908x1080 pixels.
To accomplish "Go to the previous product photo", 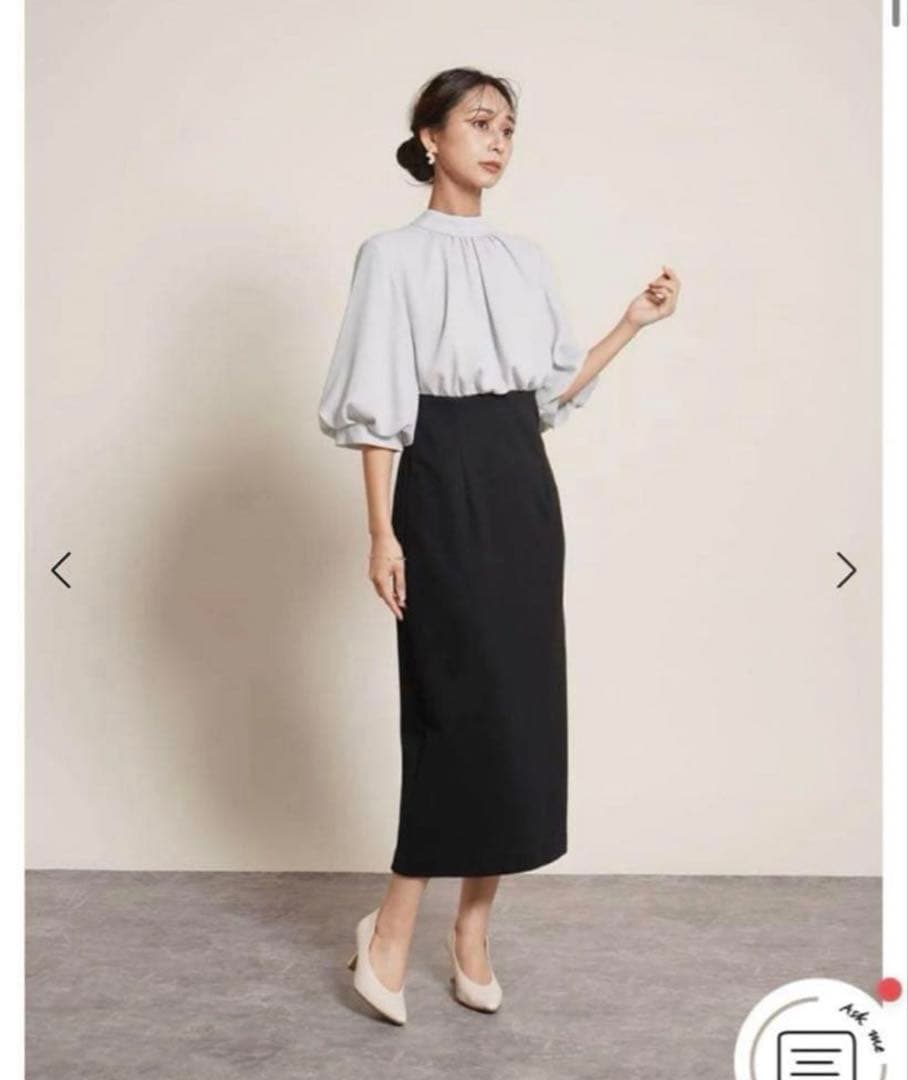I will (x=61, y=570).
